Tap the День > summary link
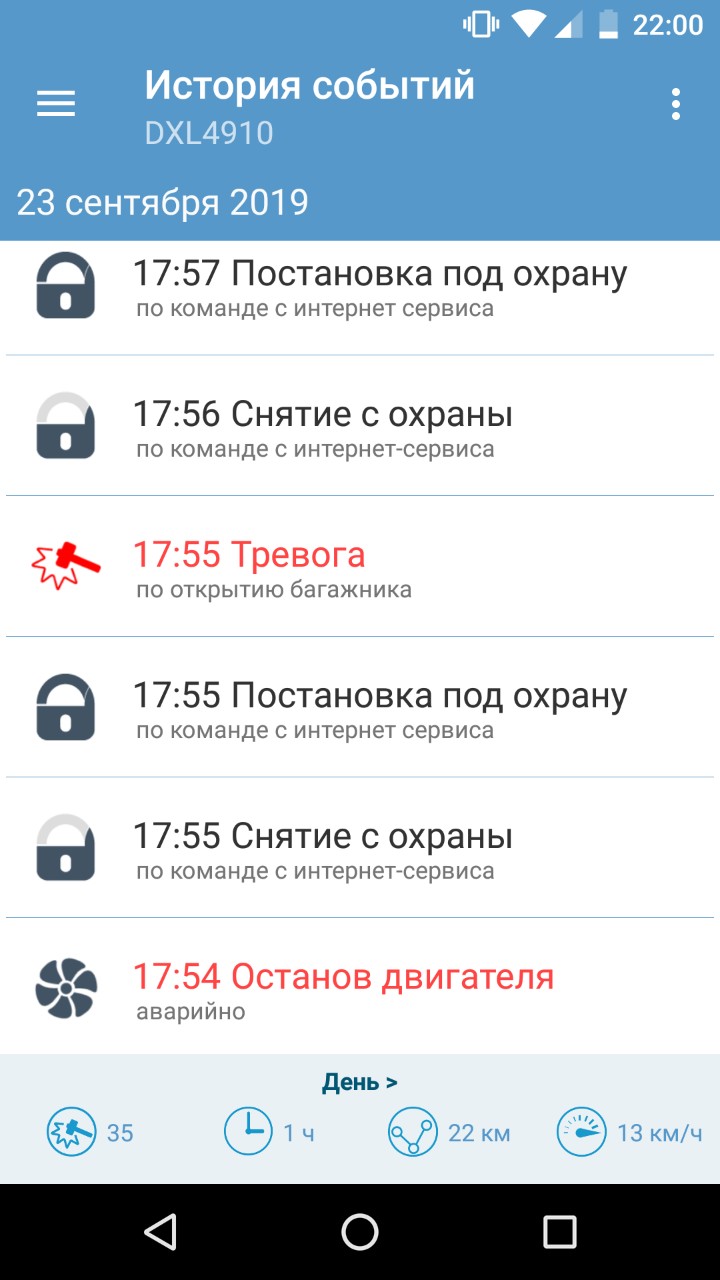 360,1082
